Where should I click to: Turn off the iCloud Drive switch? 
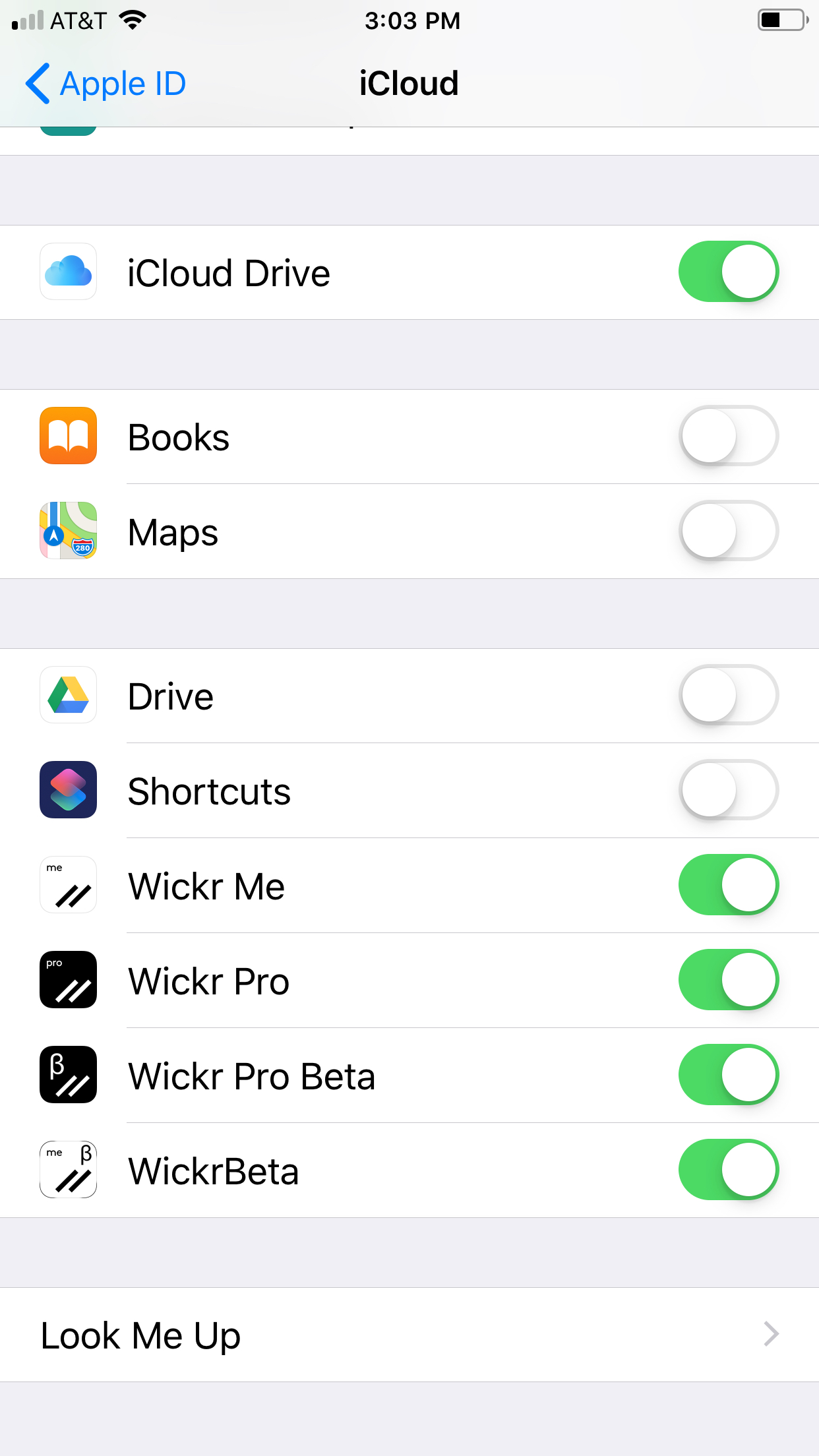click(x=729, y=272)
